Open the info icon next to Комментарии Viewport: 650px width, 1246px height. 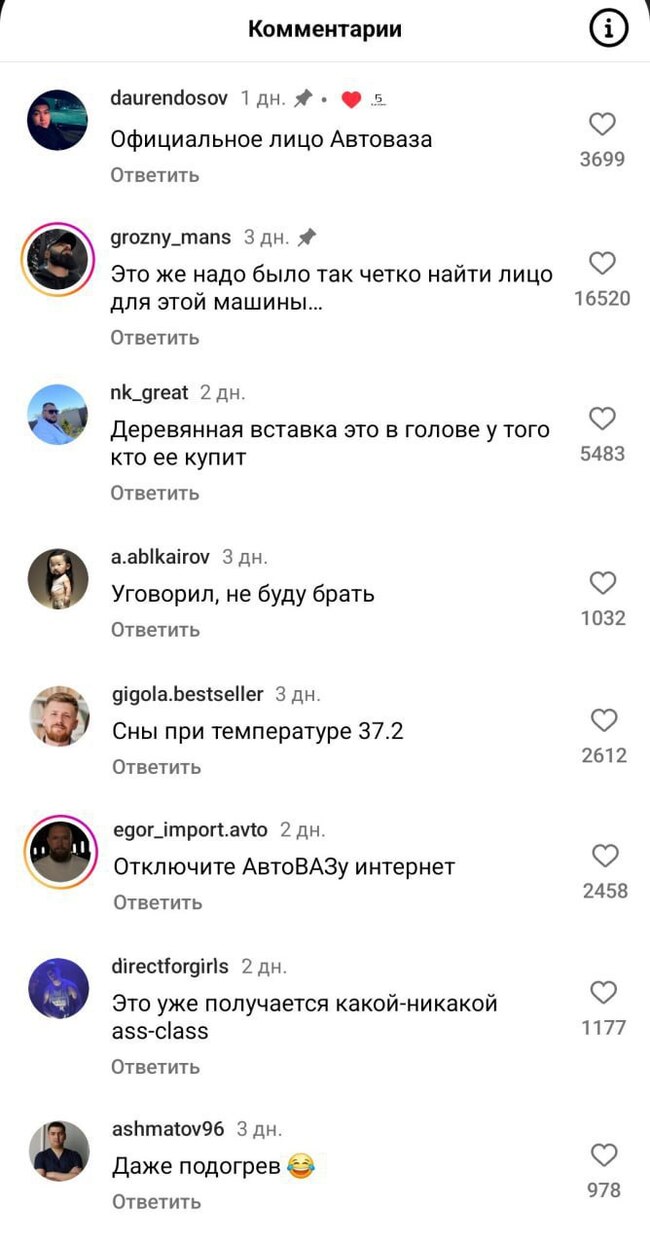608,30
